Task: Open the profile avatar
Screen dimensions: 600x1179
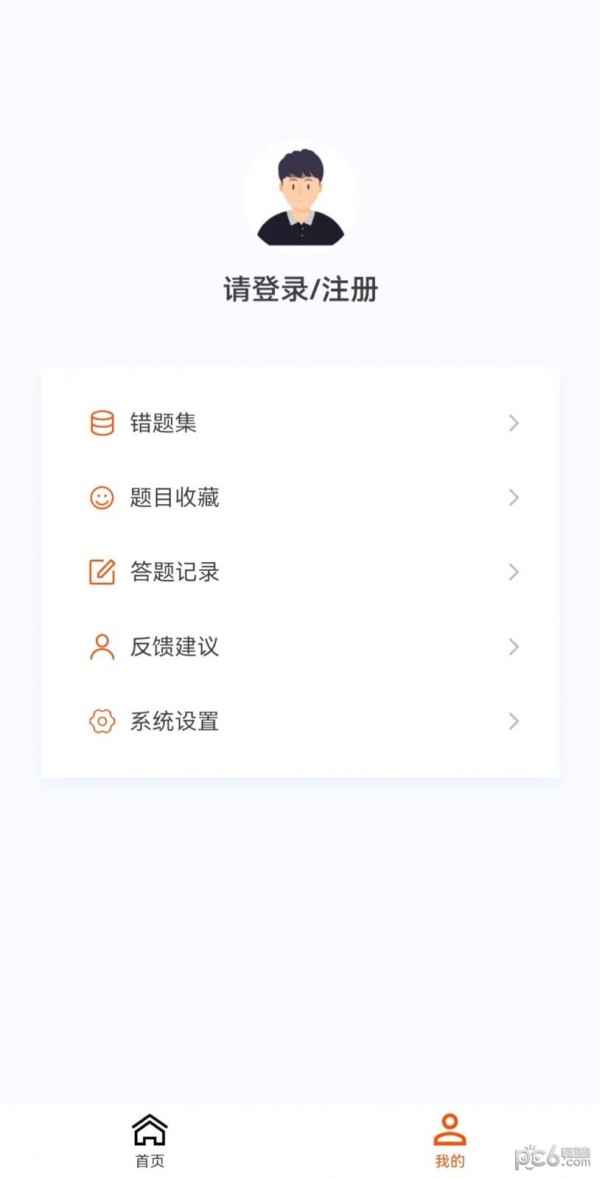Action: pyautogui.click(x=300, y=198)
